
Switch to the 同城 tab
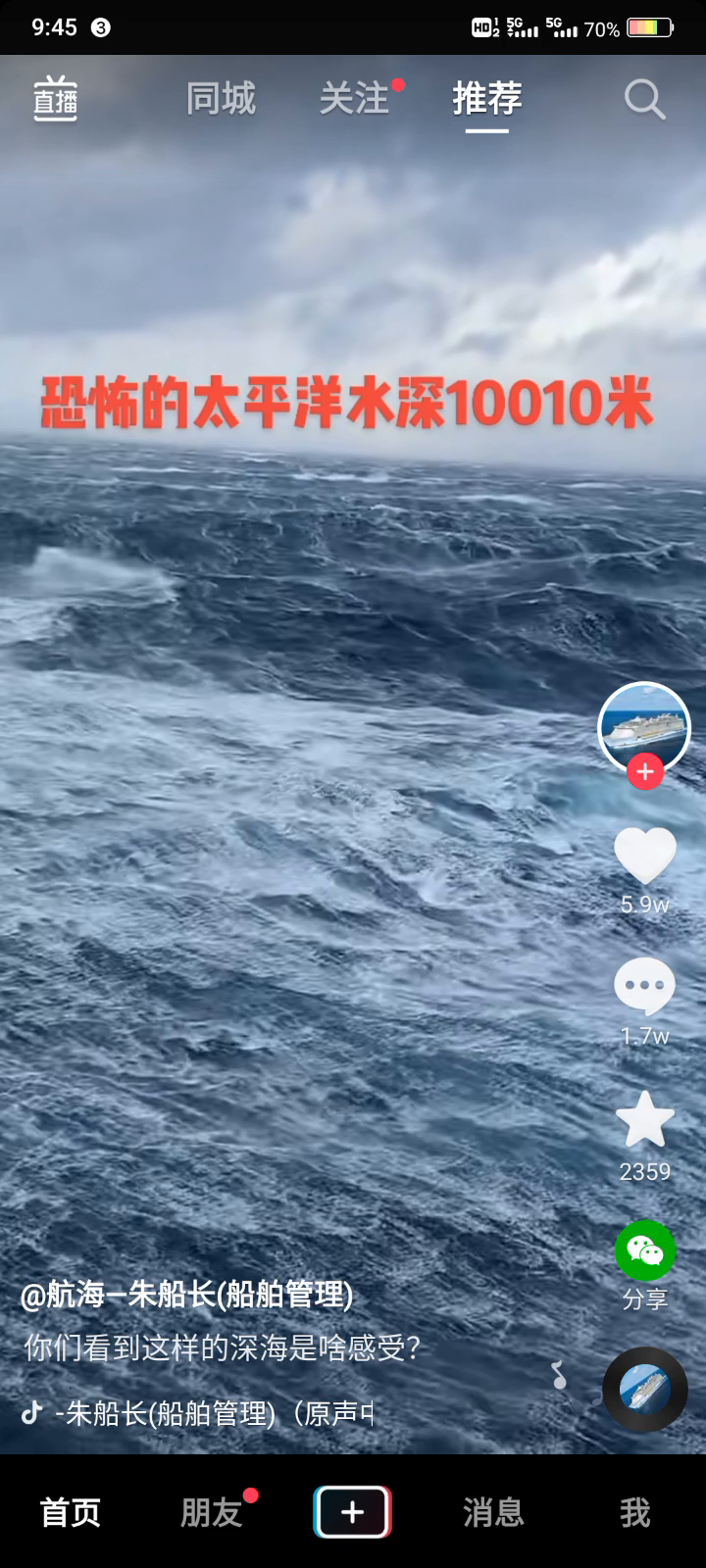pos(221,99)
